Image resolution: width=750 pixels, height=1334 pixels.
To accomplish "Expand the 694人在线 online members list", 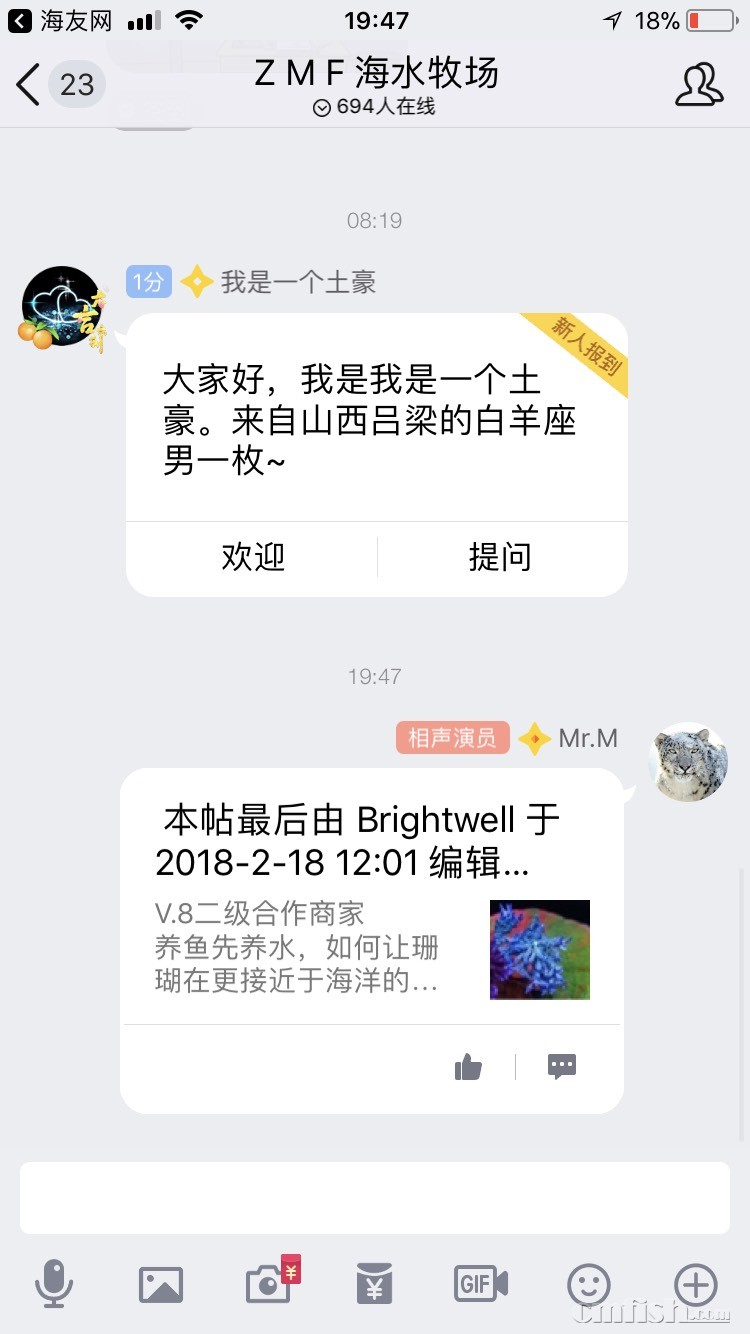I will [374, 107].
